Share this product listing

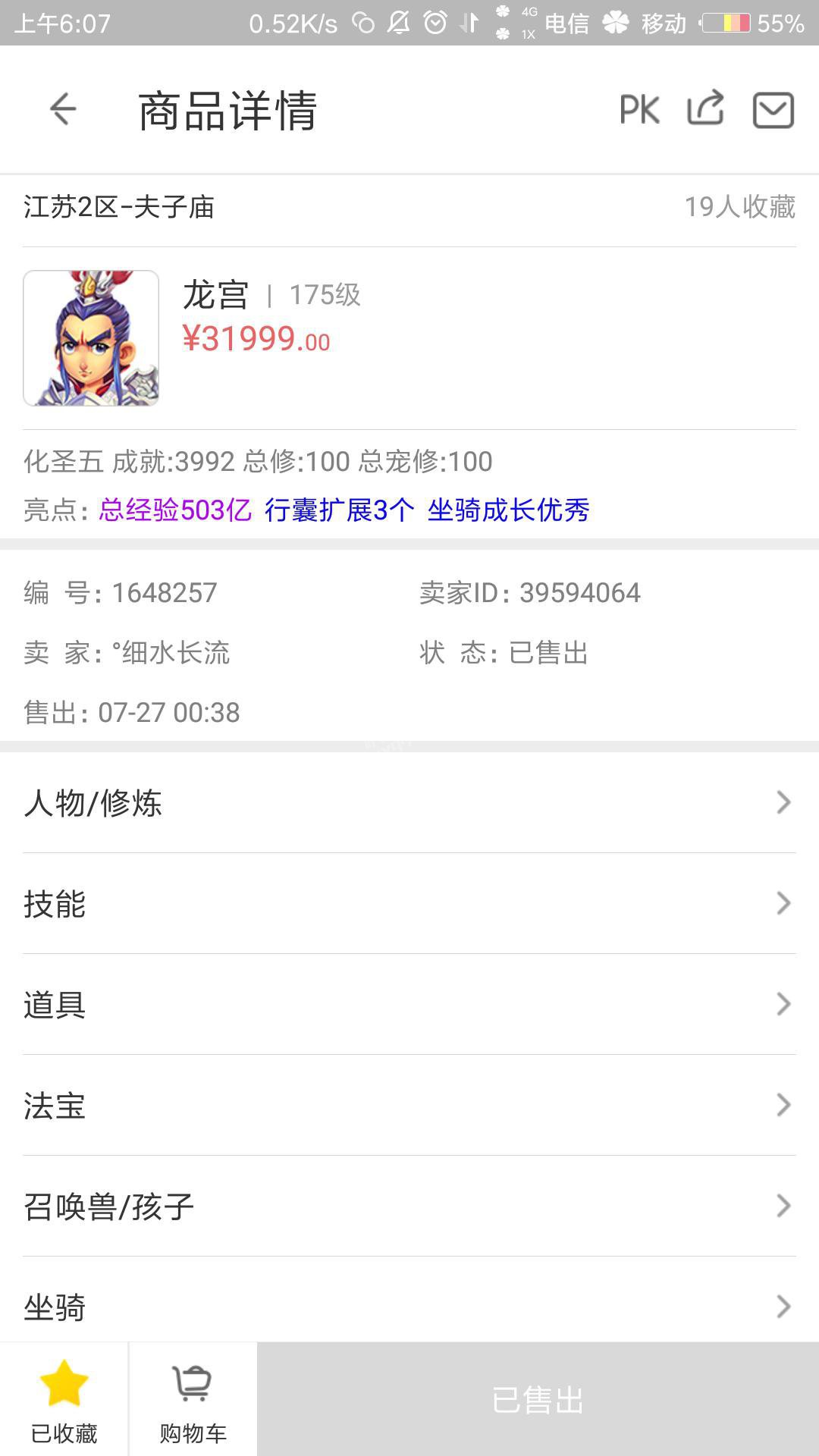pos(705,108)
